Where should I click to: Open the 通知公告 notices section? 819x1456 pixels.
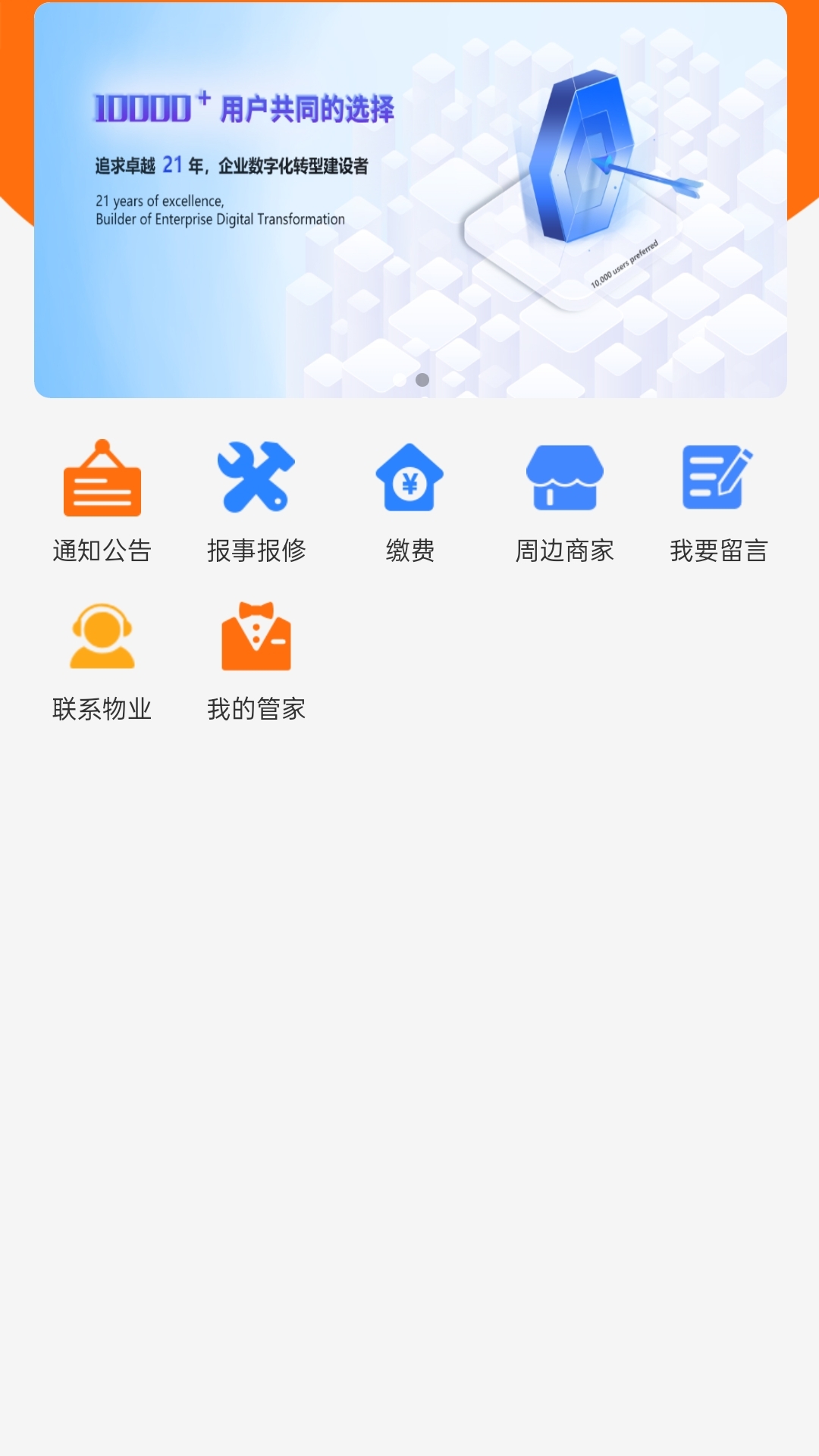click(102, 501)
